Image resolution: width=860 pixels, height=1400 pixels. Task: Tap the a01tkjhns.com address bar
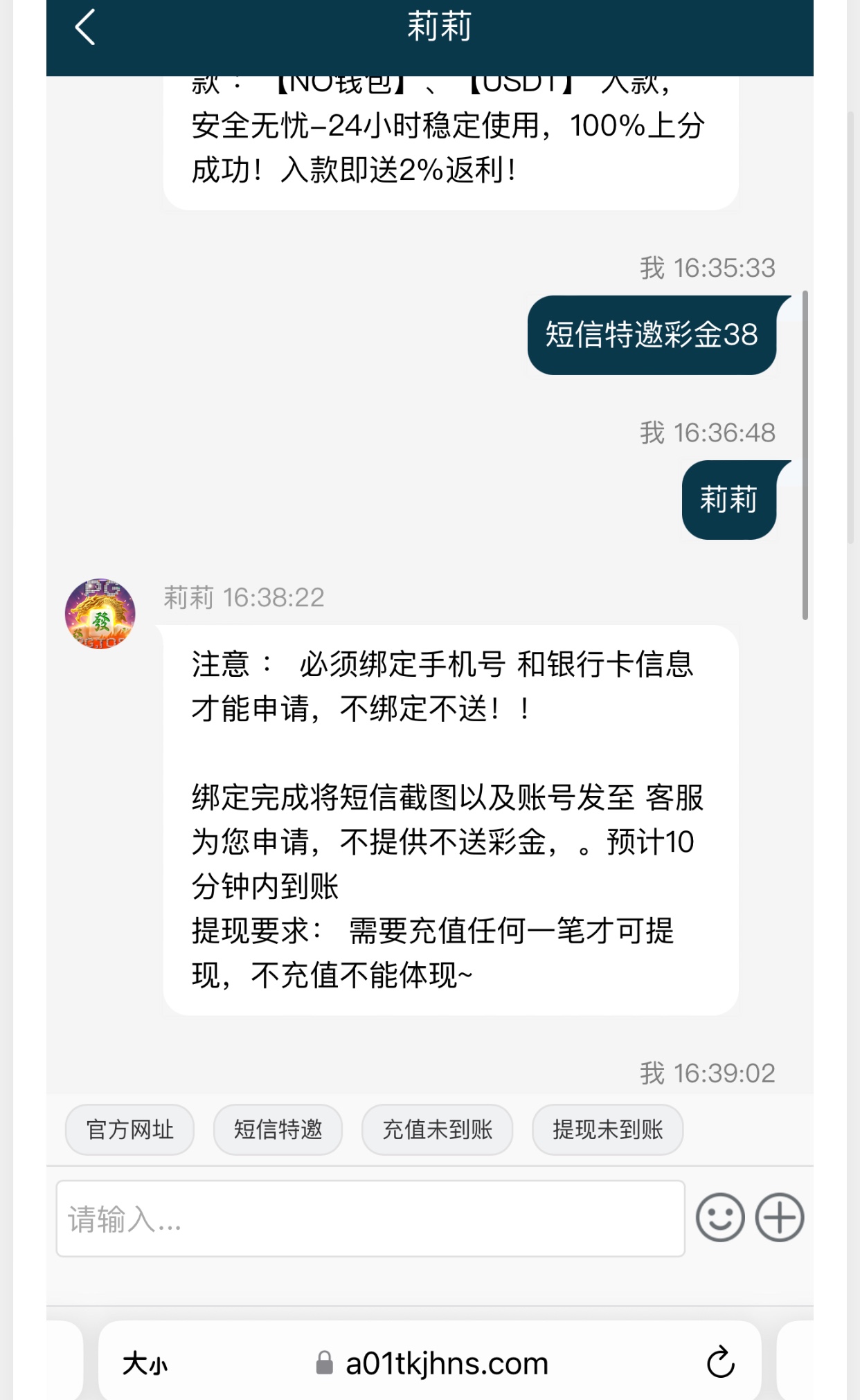tap(433, 1363)
